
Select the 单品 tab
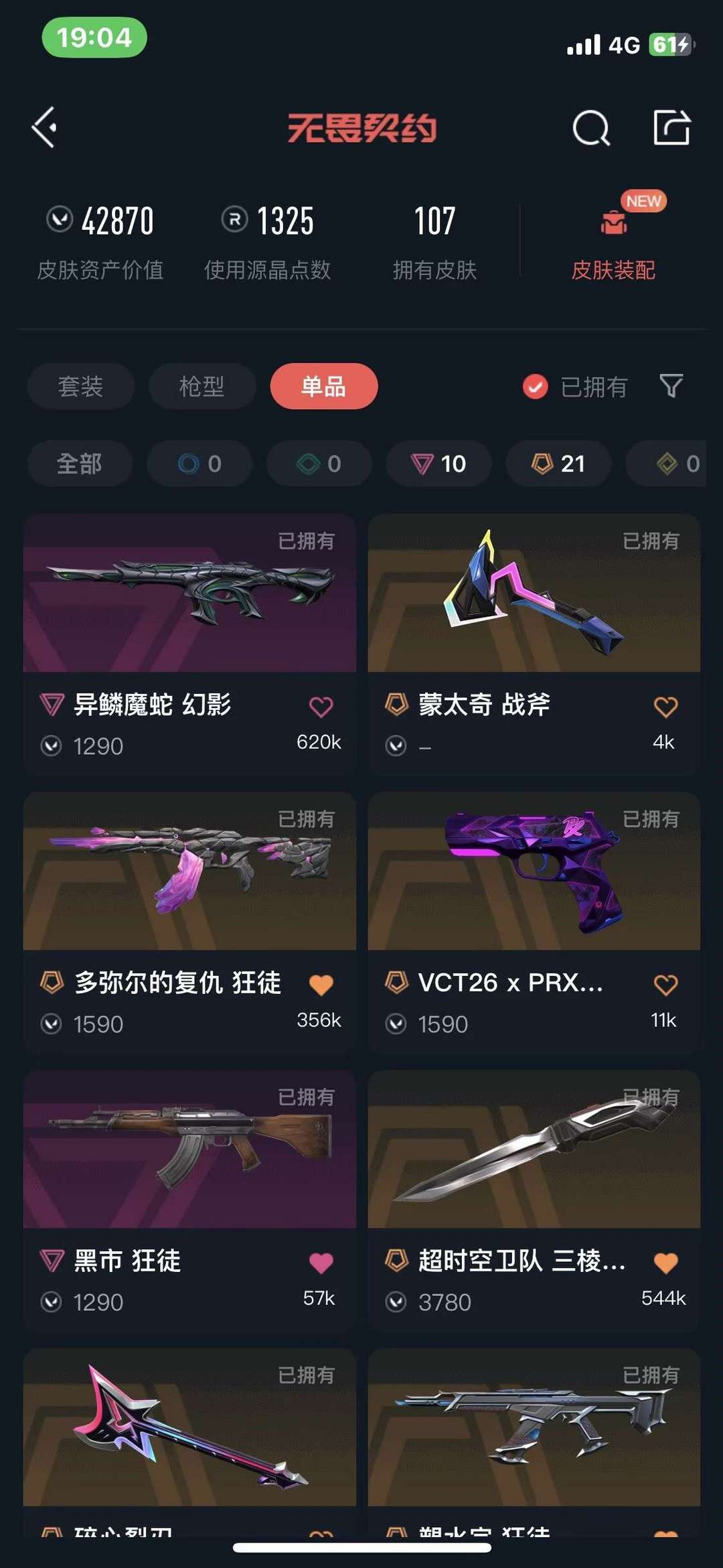tap(324, 386)
